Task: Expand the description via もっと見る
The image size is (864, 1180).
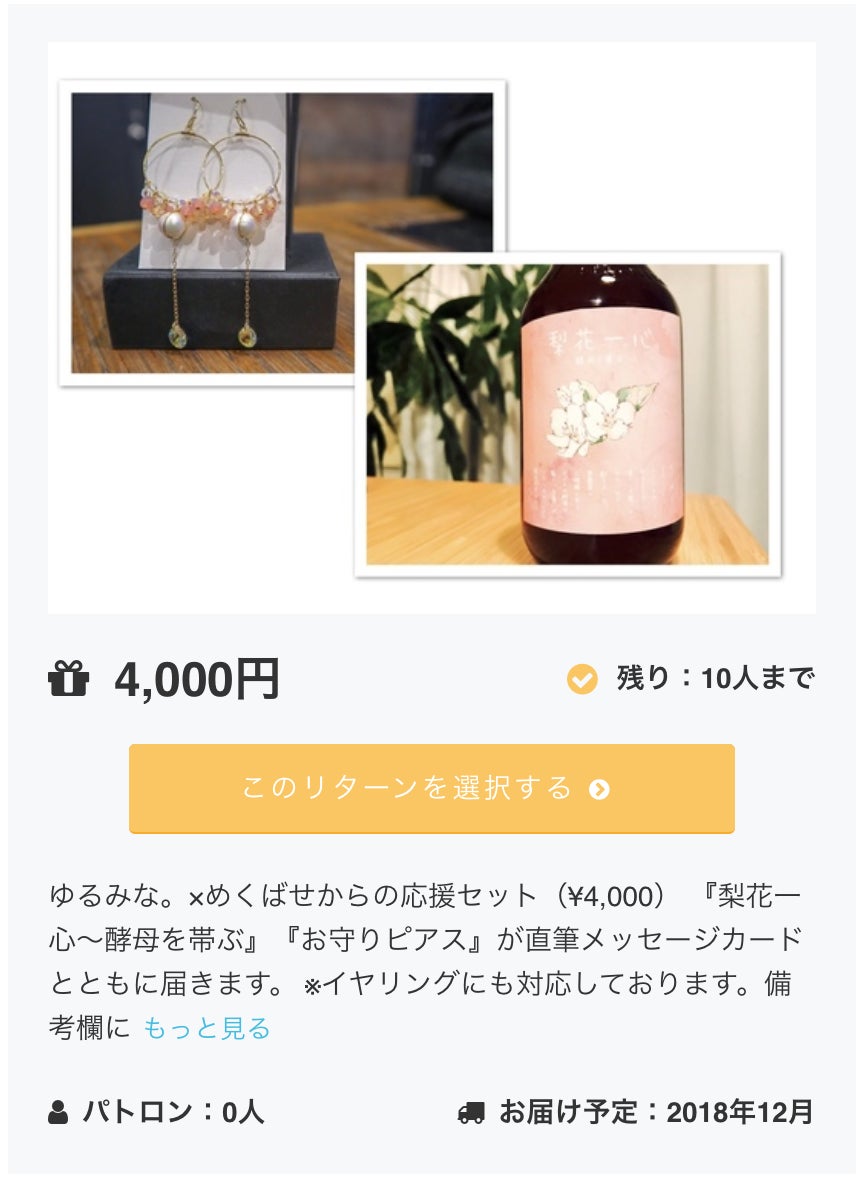Action: [x=207, y=1028]
